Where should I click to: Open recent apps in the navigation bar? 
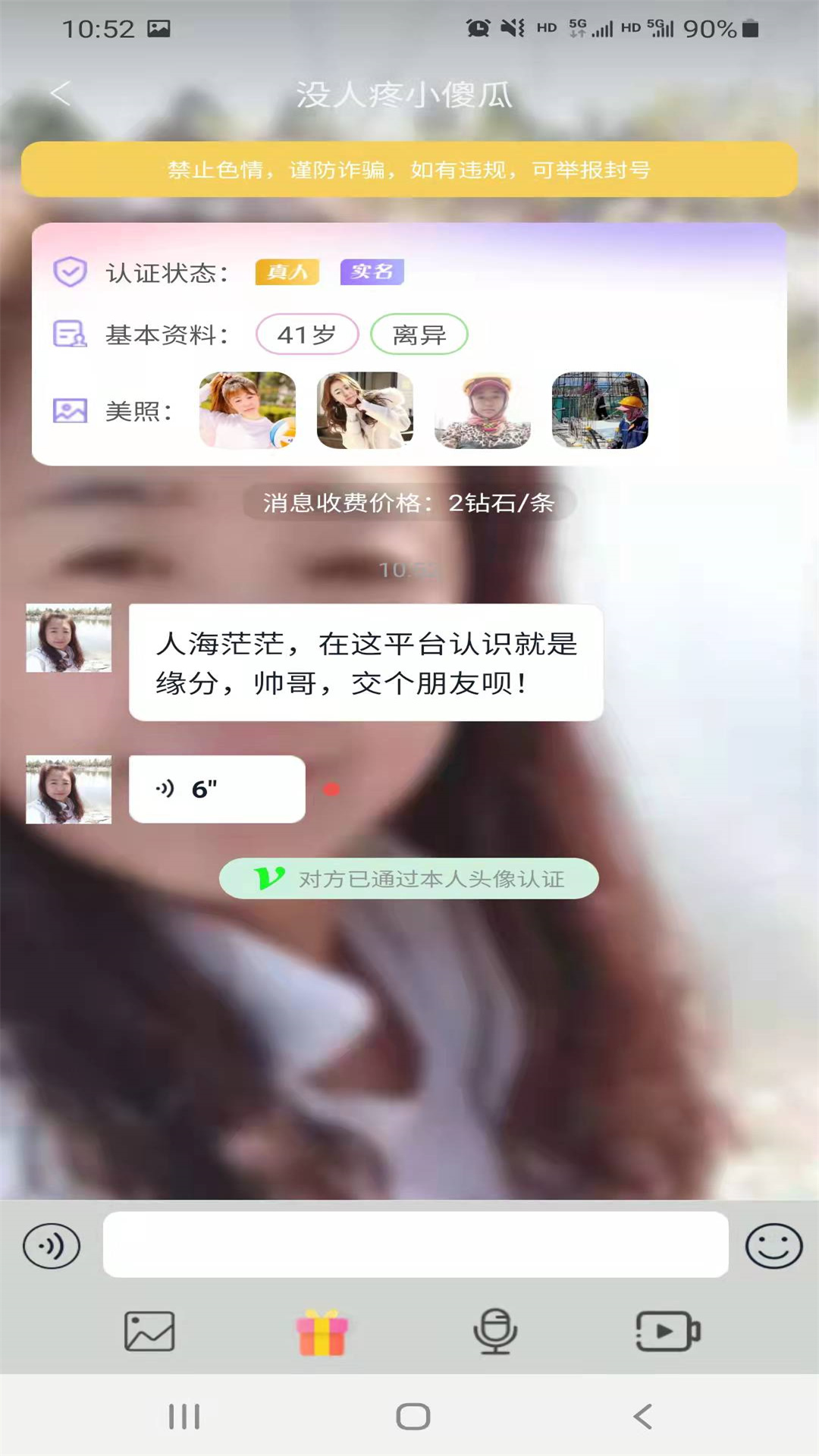[184, 1417]
